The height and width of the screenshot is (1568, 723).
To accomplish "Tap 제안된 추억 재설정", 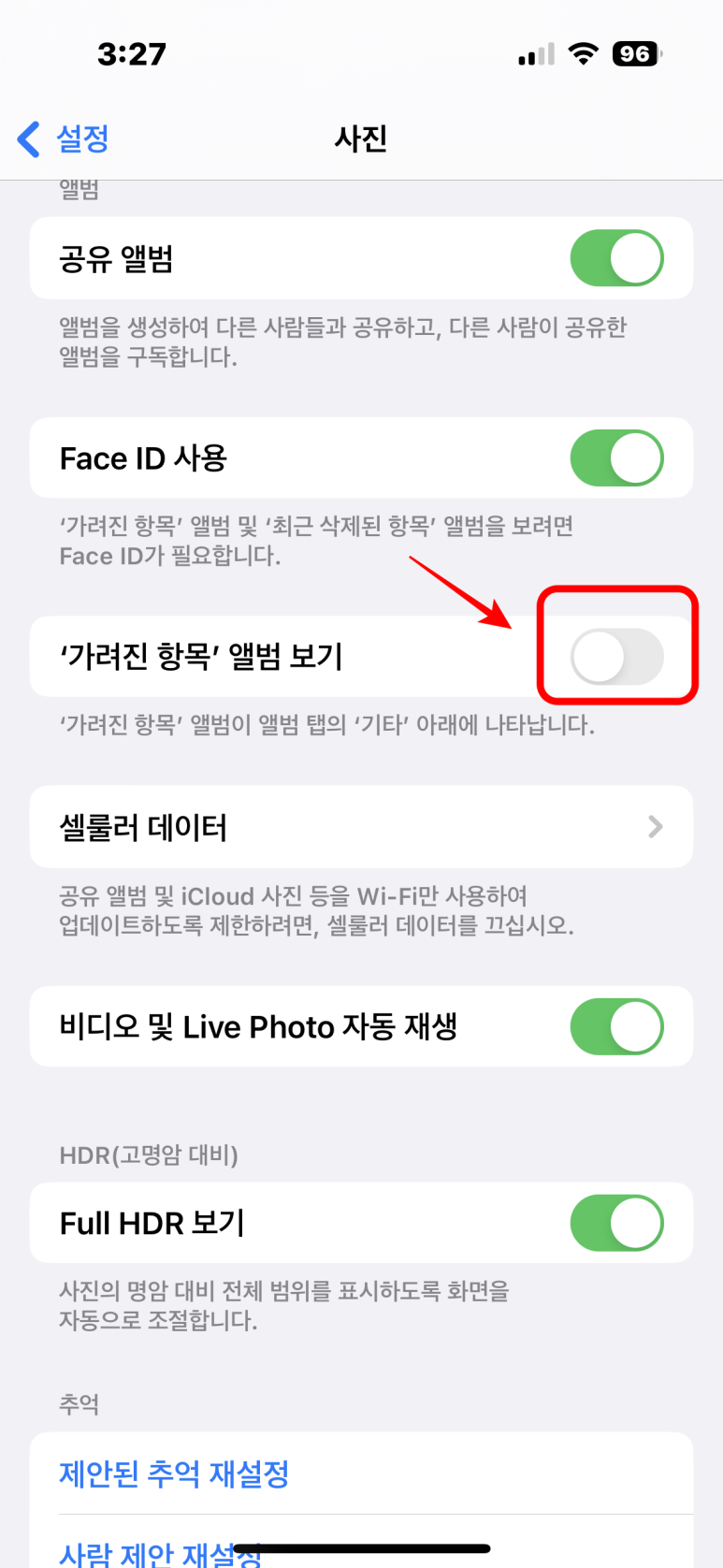I will pos(174,1474).
